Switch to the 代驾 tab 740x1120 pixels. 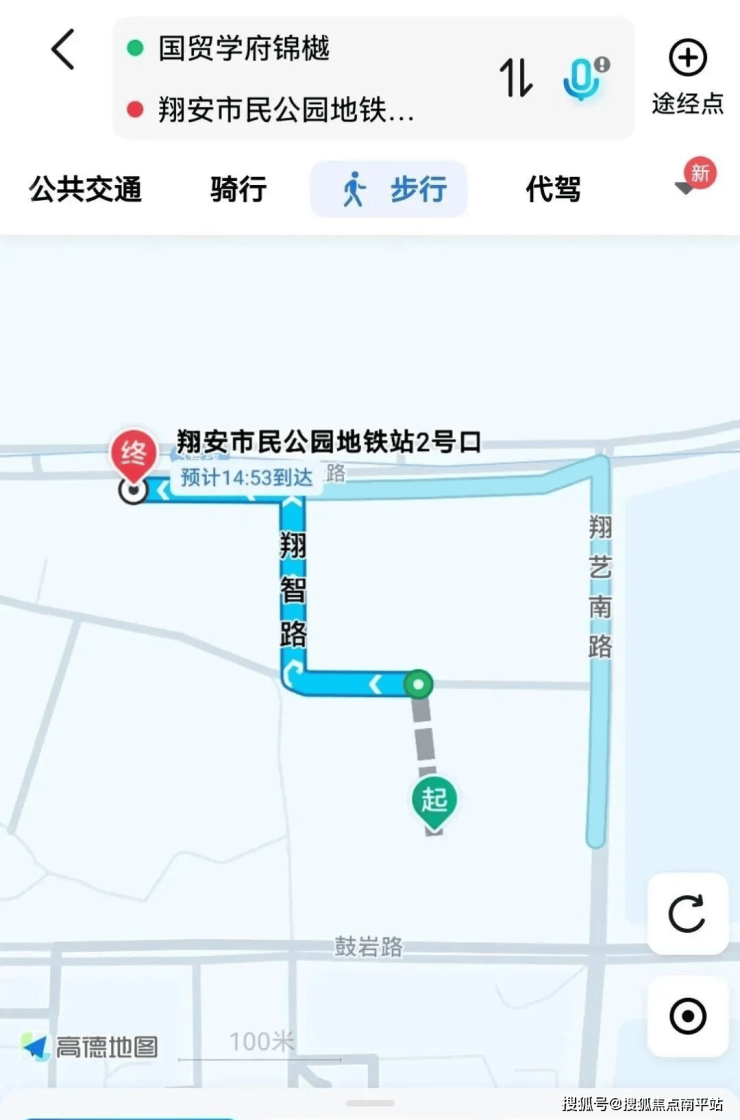pos(553,189)
